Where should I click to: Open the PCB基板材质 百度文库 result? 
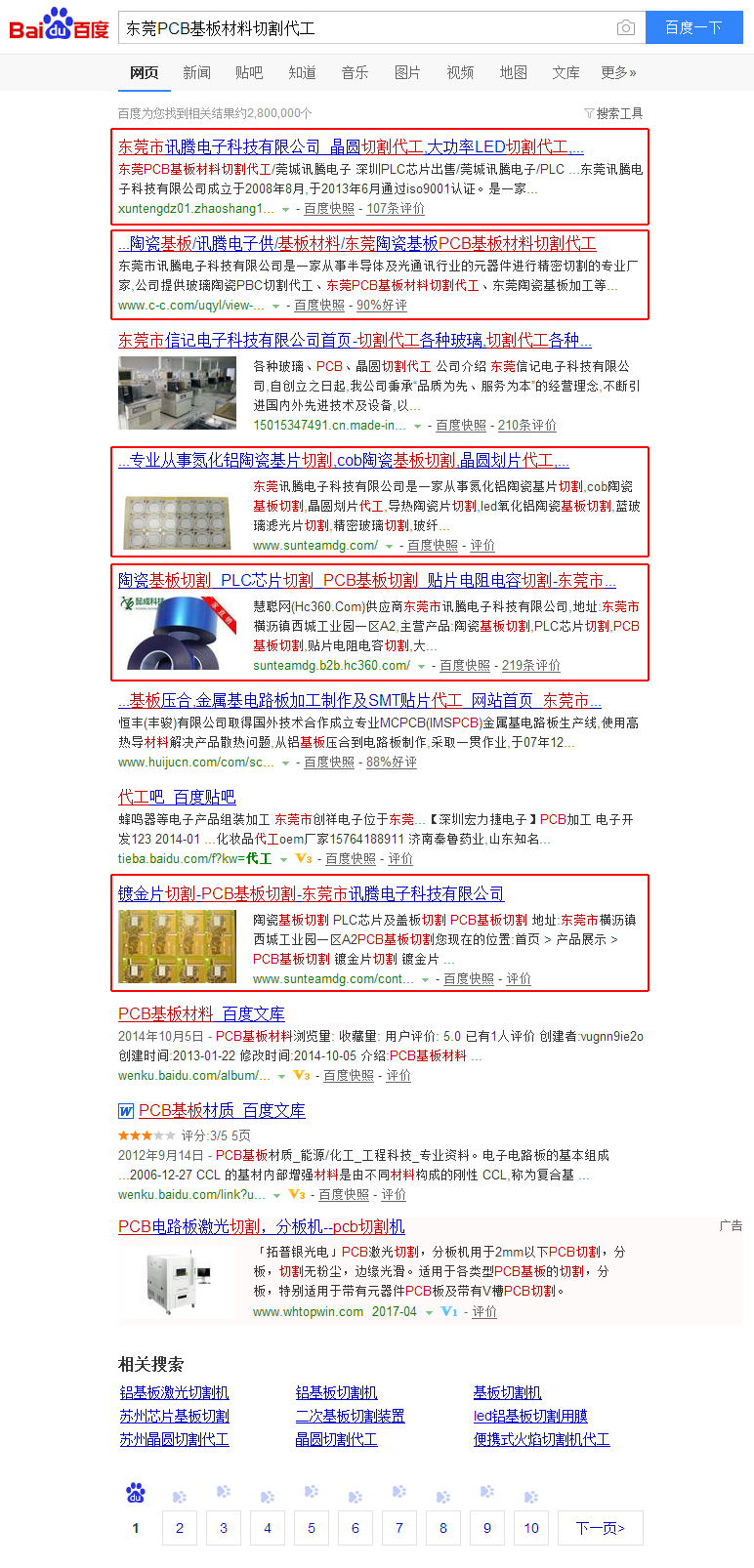tap(222, 1110)
